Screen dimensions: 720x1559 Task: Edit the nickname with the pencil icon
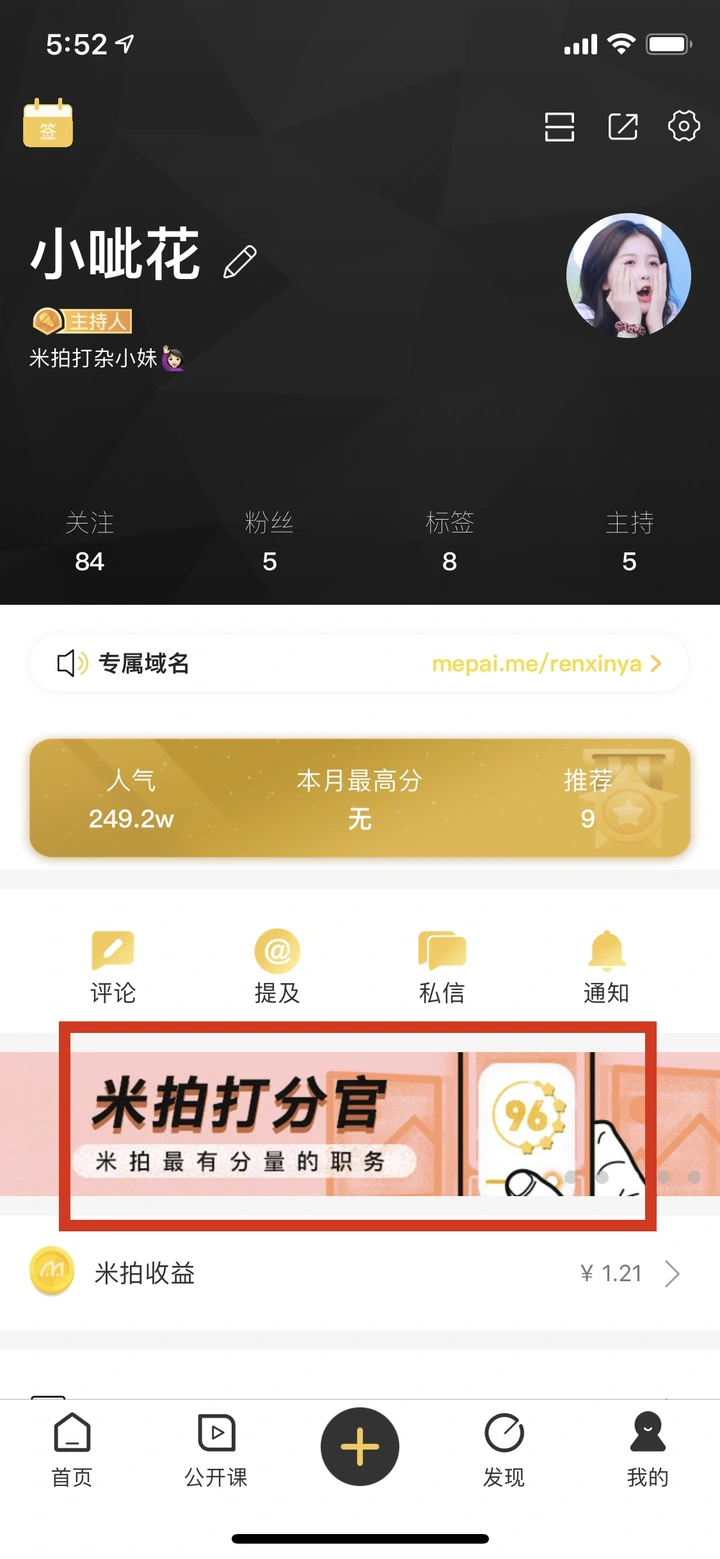(239, 262)
